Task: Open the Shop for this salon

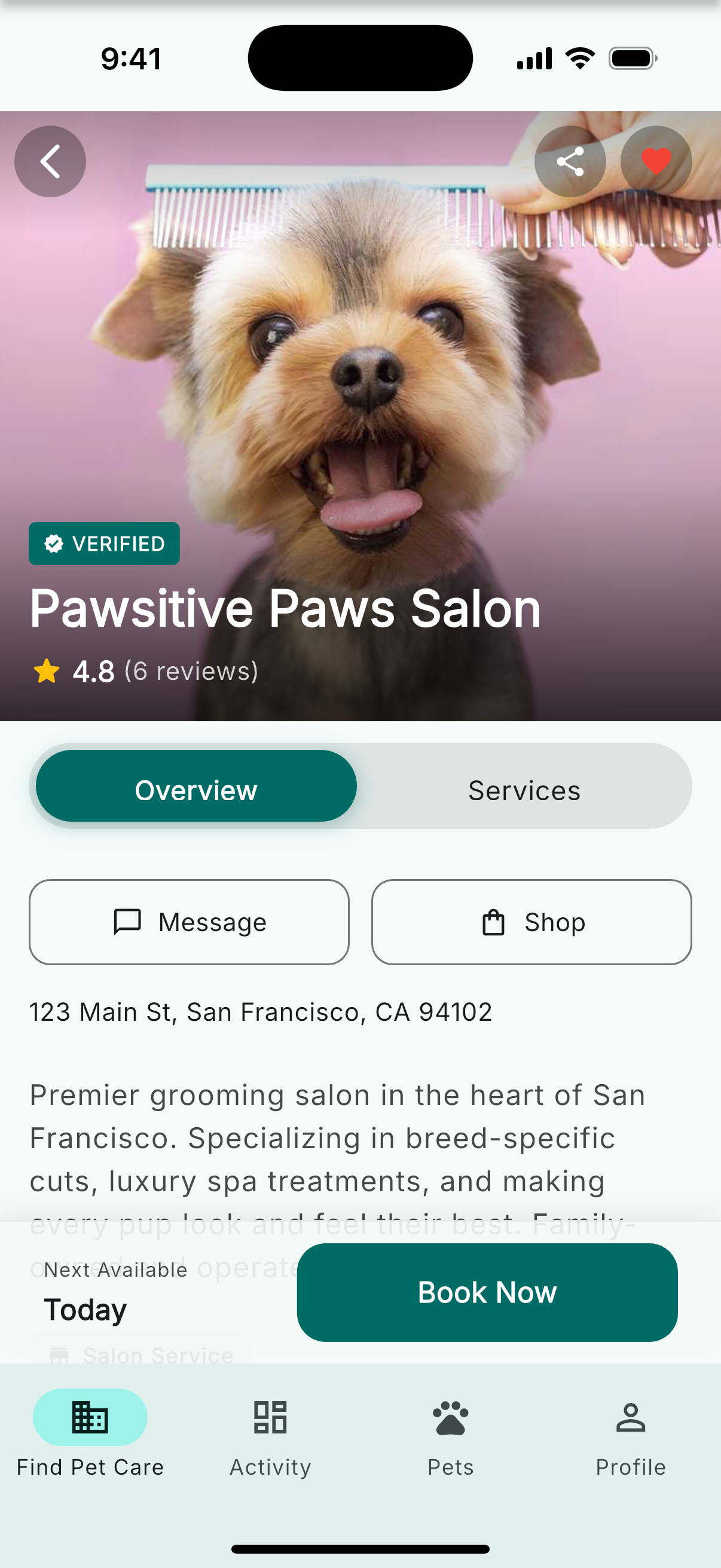Action: tap(530, 922)
